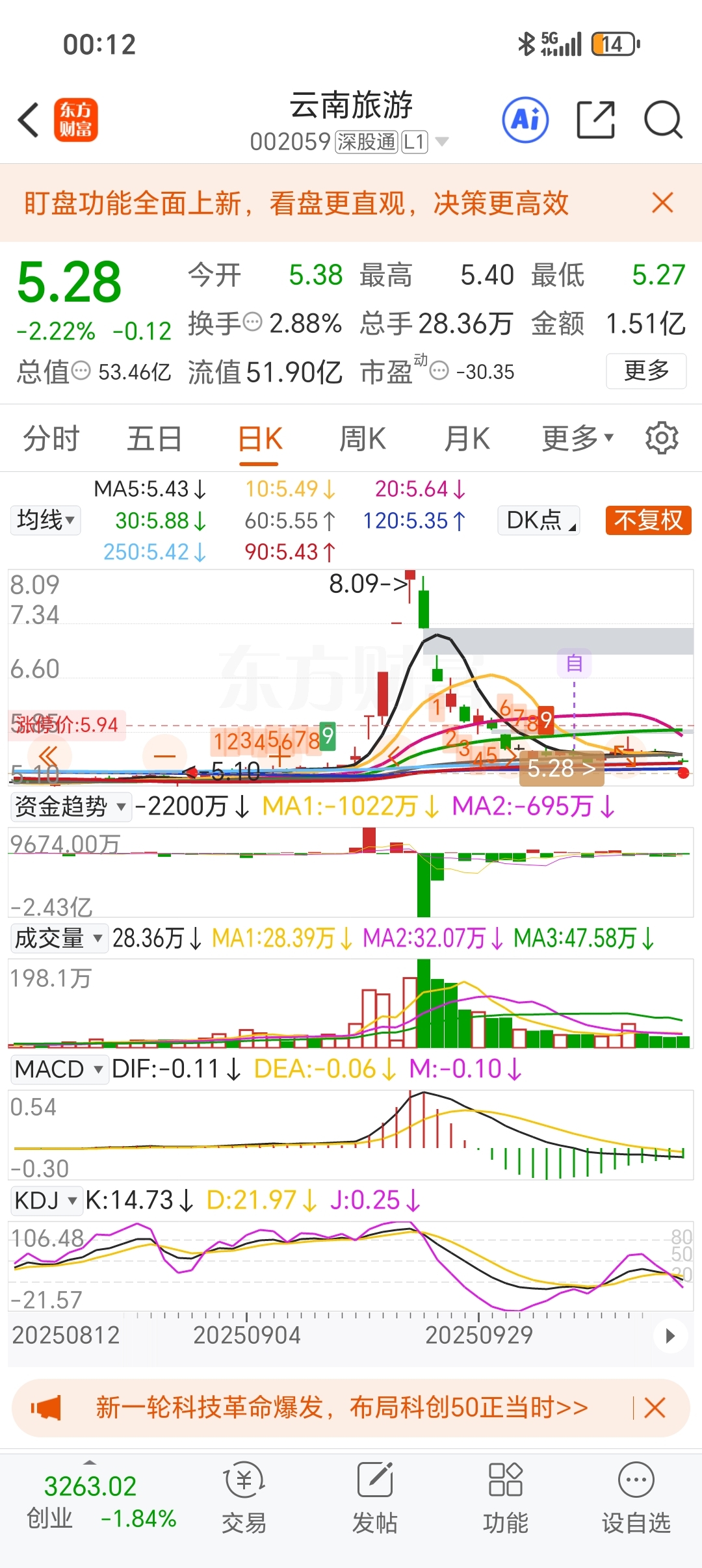Go back using the top-left arrow
Image resolution: width=702 pixels, height=1568 pixels.
[x=29, y=120]
